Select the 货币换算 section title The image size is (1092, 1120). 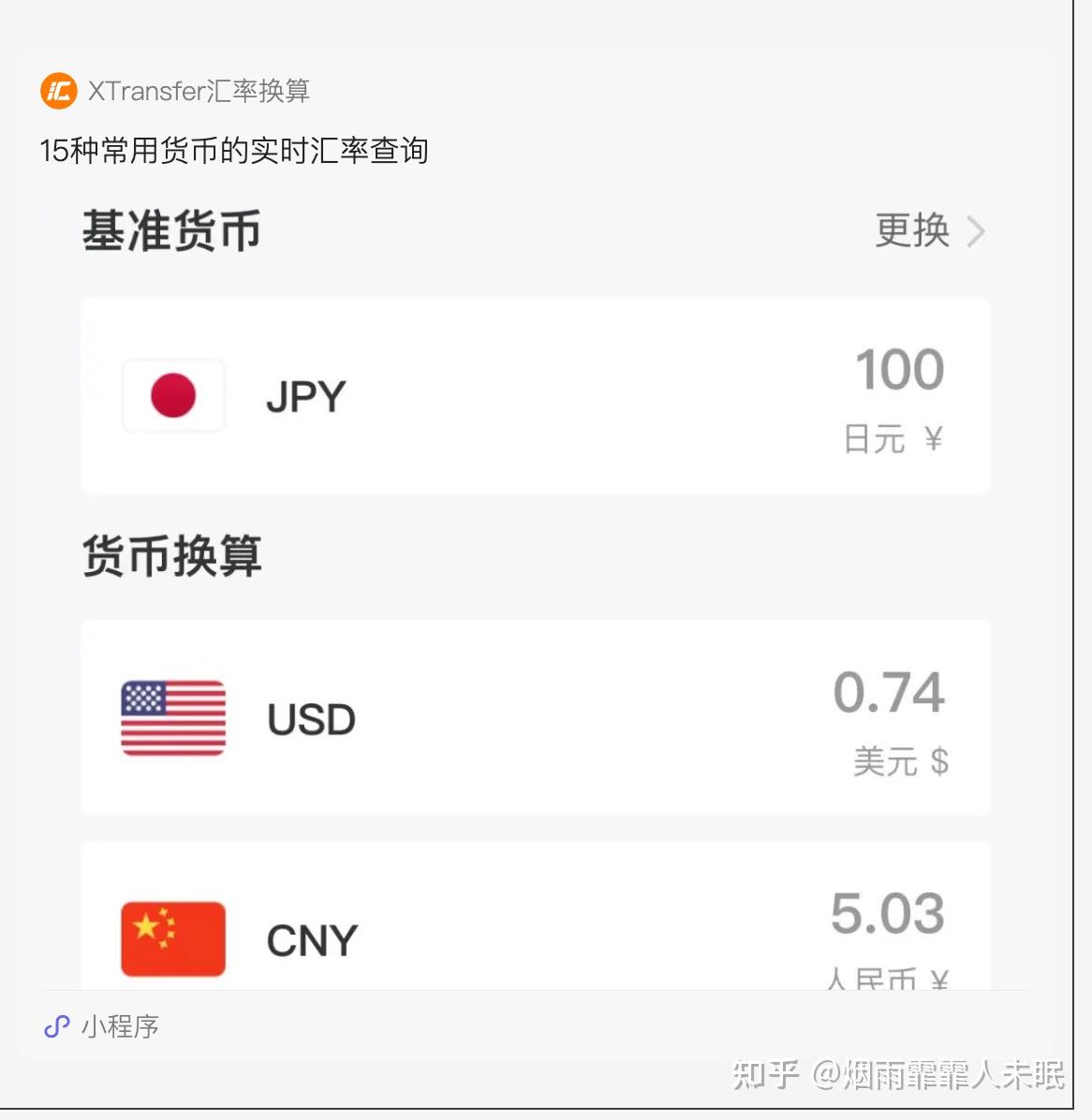tap(172, 556)
